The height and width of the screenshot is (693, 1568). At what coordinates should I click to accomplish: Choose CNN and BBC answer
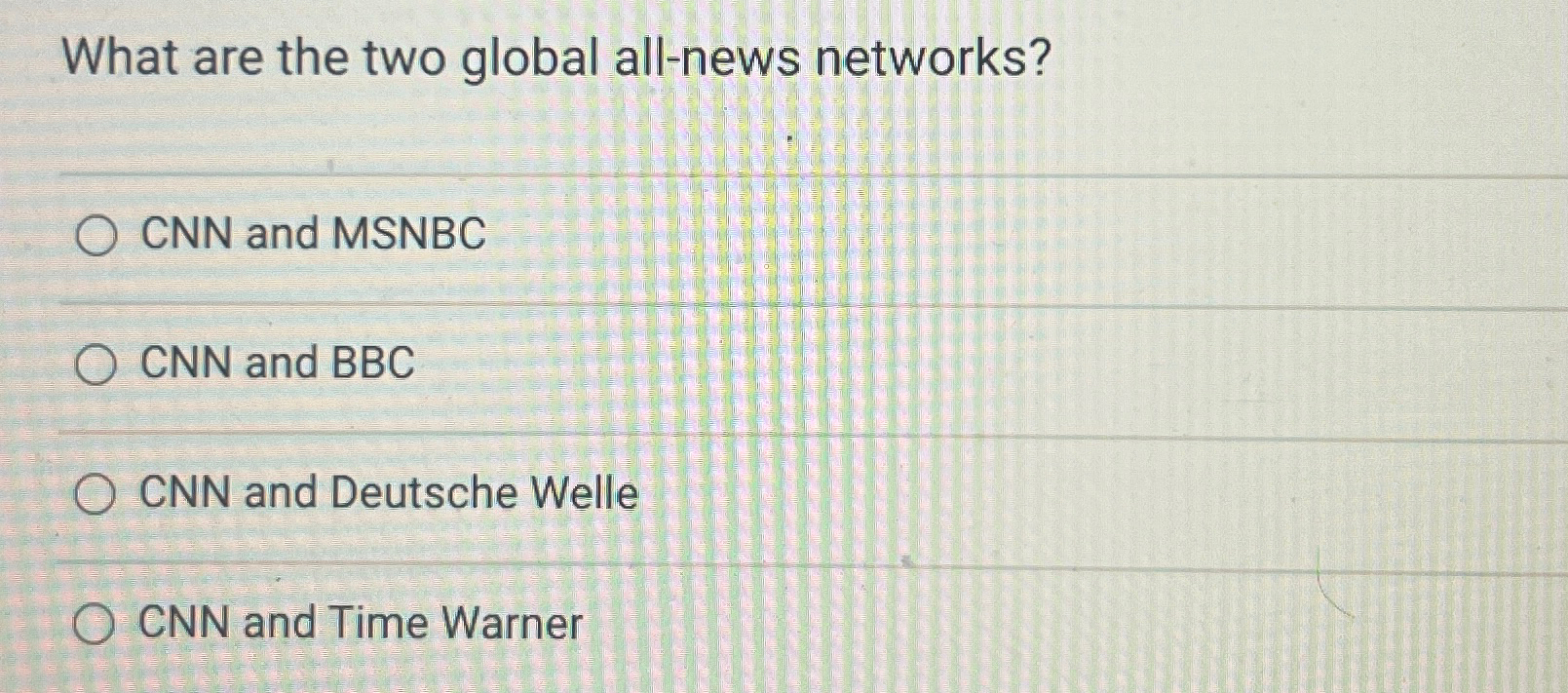pos(96,366)
